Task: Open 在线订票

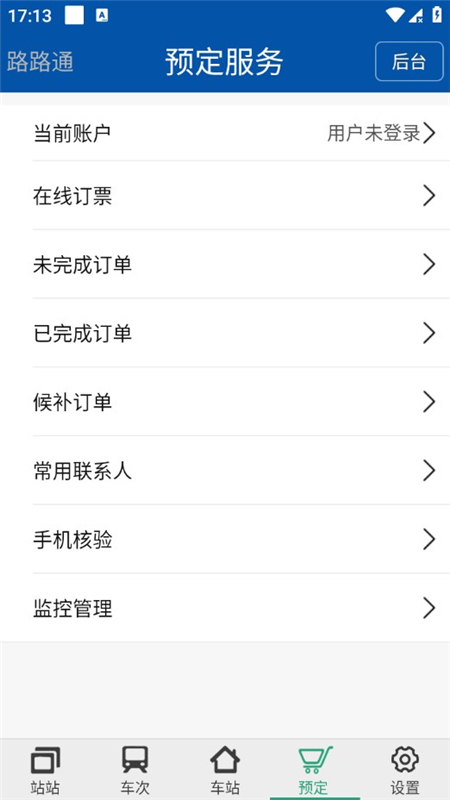Action: (x=225, y=196)
